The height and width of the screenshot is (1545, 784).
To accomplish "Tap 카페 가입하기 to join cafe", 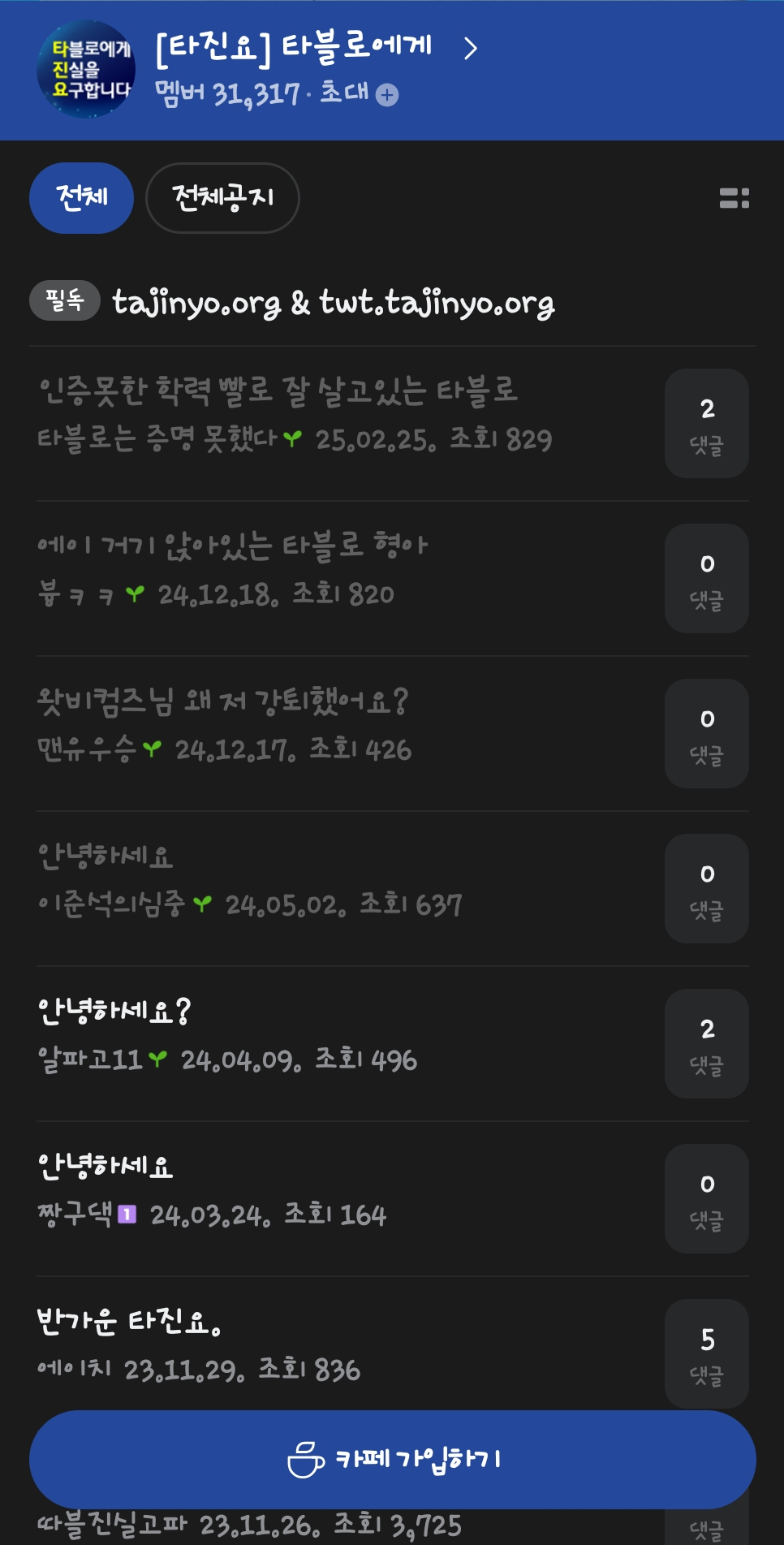I will click(393, 1459).
